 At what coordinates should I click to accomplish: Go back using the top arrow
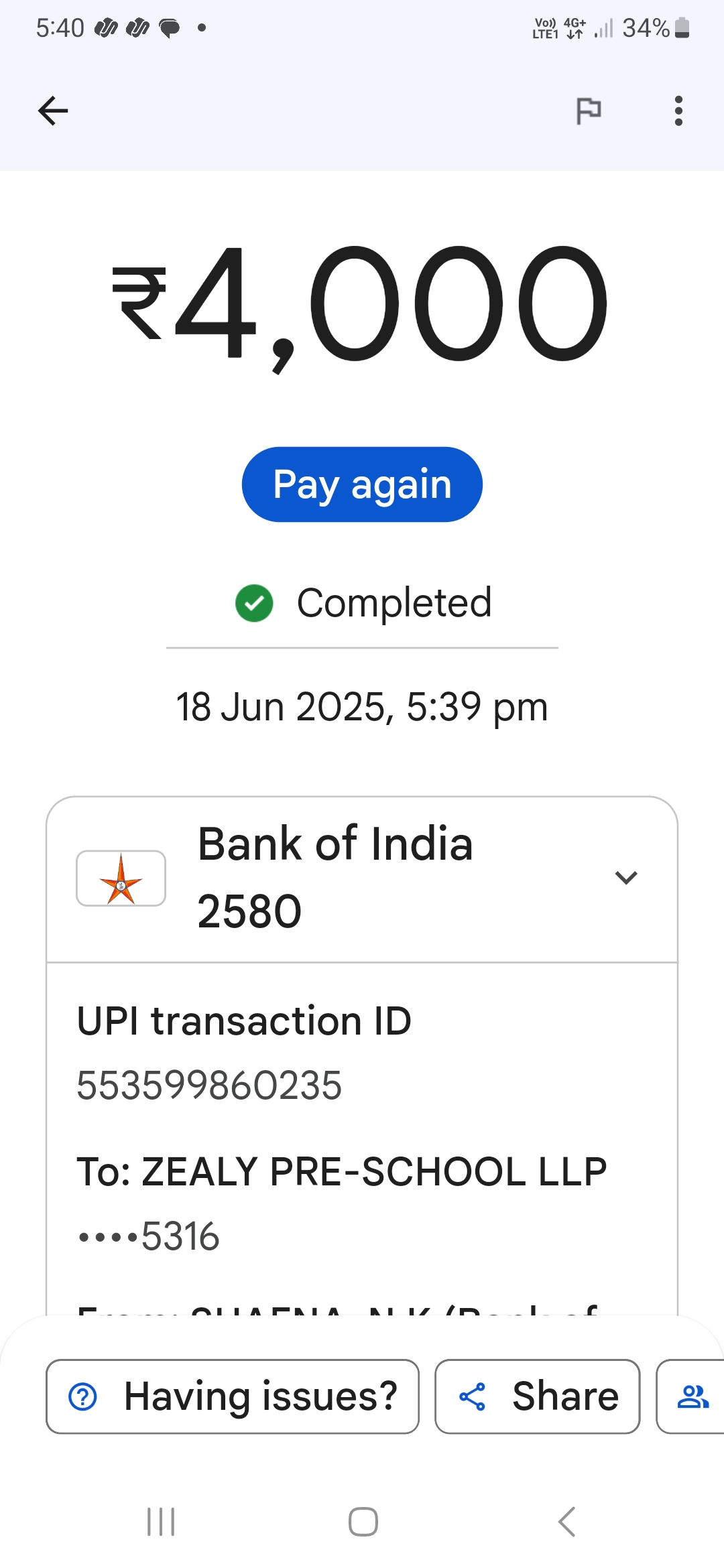click(x=53, y=111)
